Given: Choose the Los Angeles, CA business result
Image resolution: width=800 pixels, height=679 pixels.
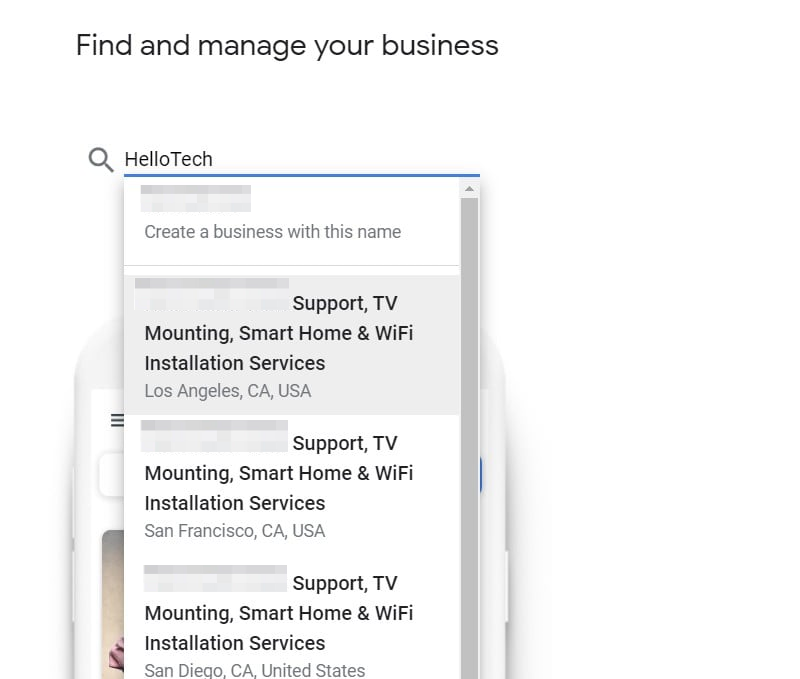Looking at the screenshot, I should point(290,345).
